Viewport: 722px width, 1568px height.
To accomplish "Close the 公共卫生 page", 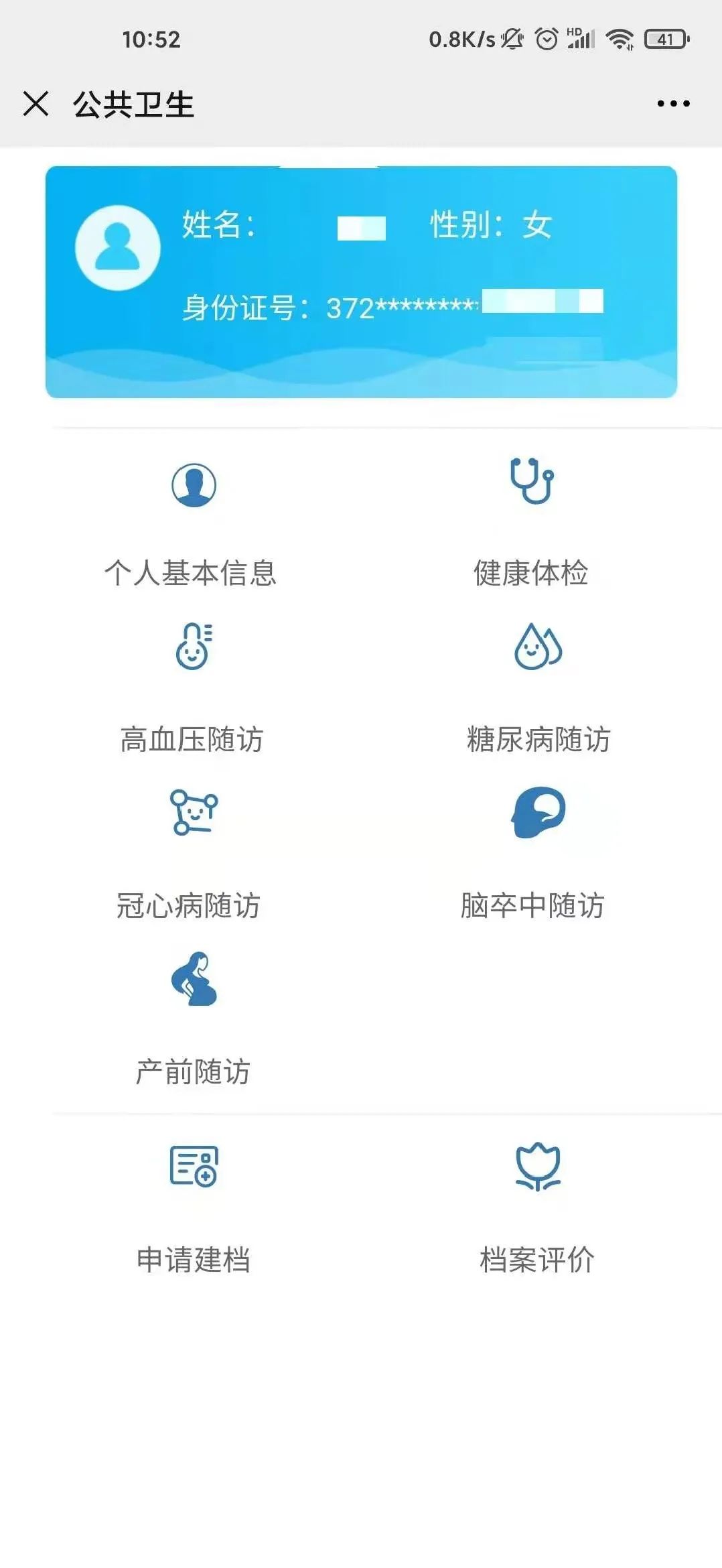I will [x=36, y=104].
